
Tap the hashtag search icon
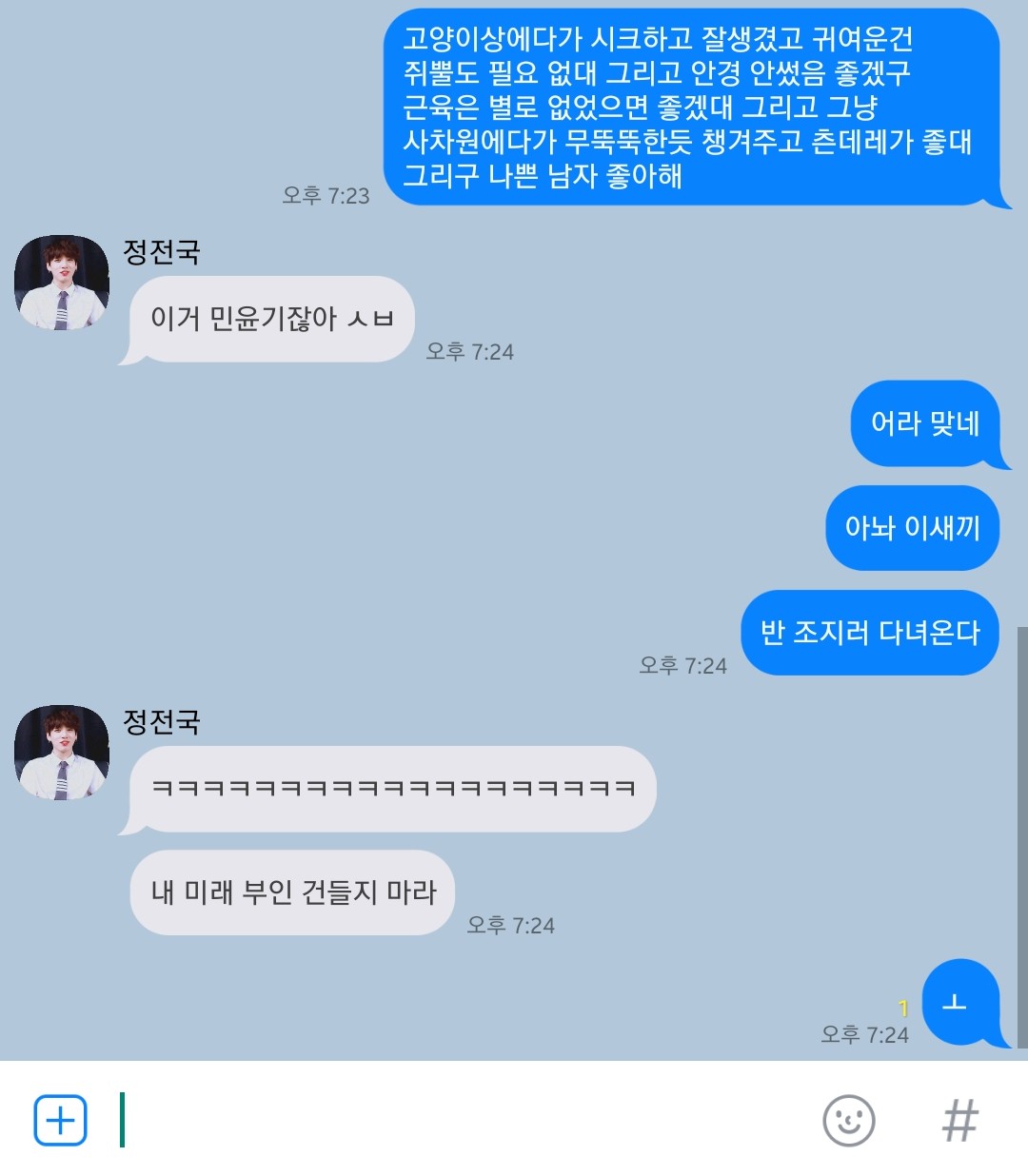(x=959, y=1120)
